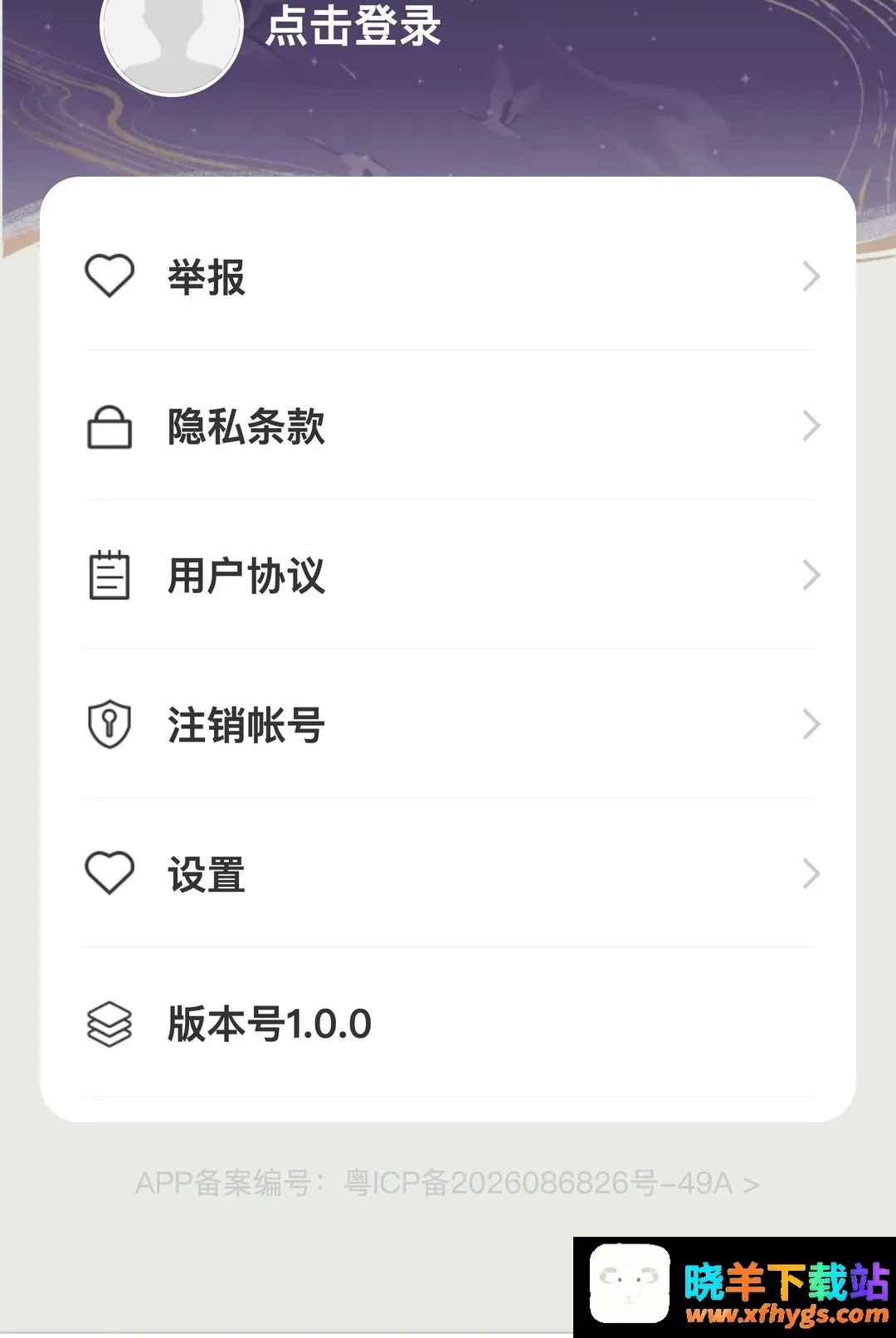Tap 点击登录 to log in
The width and height of the screenshot is (896, 1338).
pyautogui.click(x=353, y=25)
